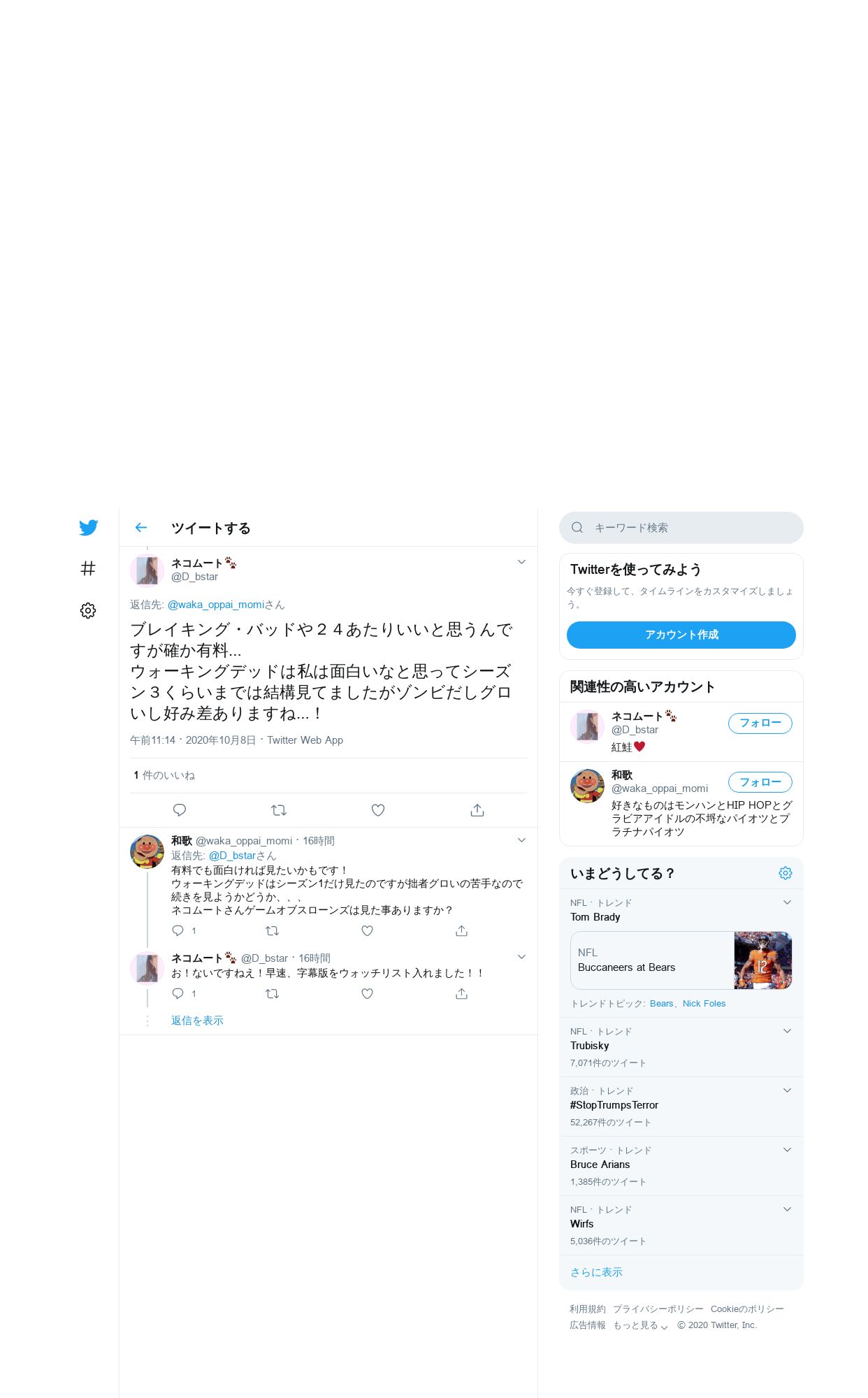Open trend settings gear in いまどうしてる
The width and height of the screenshot is (868, 1398).
coord(786,873)
